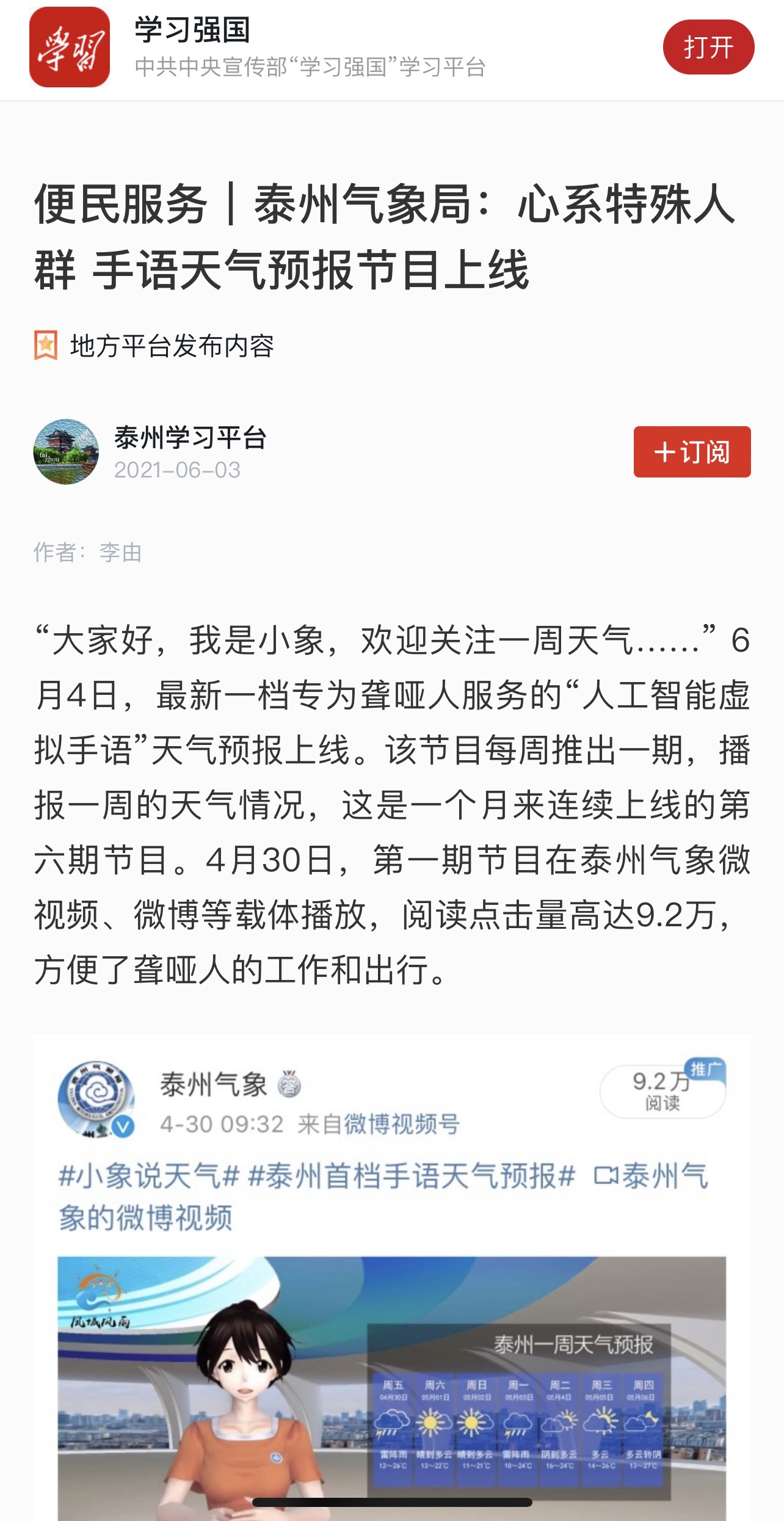The height and width of the screenshot is (1521, 784).
Task: View the embedded 泰州气象 weibo screenshot
Action: click(x=391, y=1276)
